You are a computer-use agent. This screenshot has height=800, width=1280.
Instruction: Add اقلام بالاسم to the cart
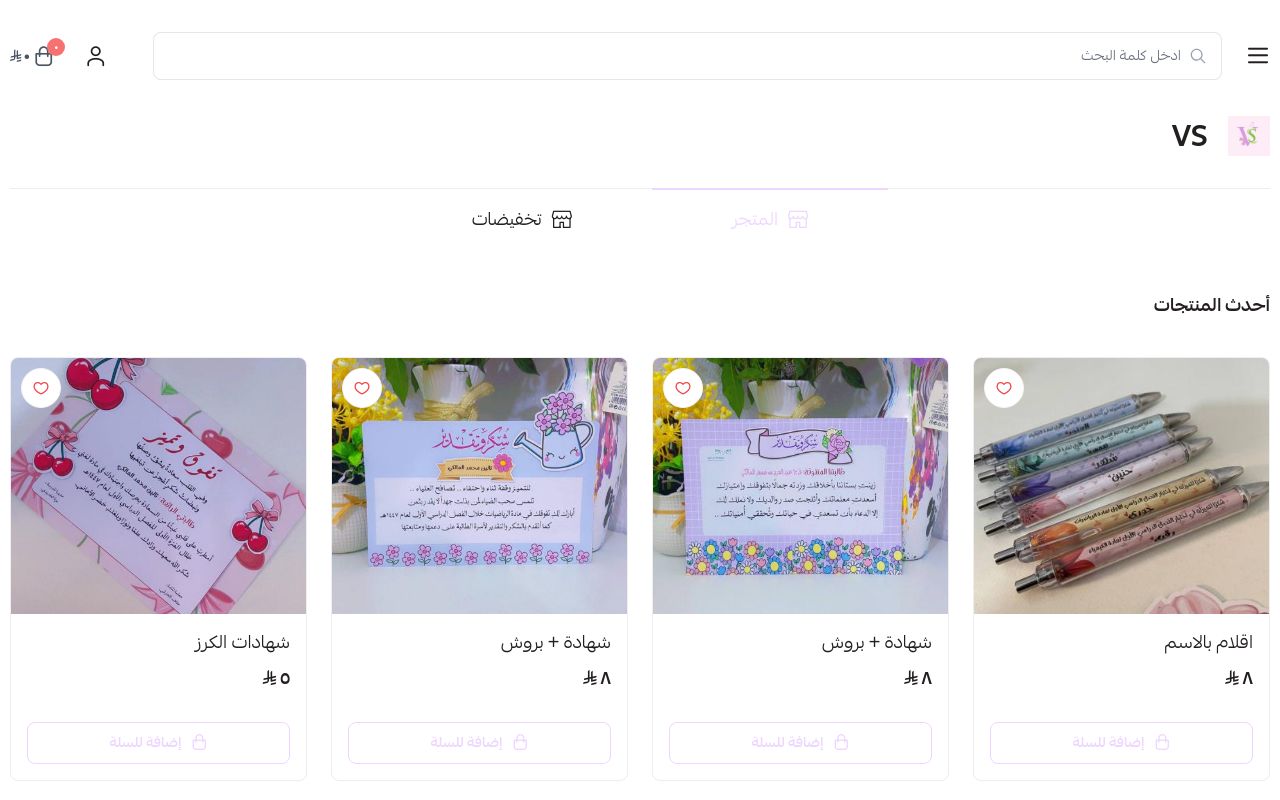(x=1121, y=743)
